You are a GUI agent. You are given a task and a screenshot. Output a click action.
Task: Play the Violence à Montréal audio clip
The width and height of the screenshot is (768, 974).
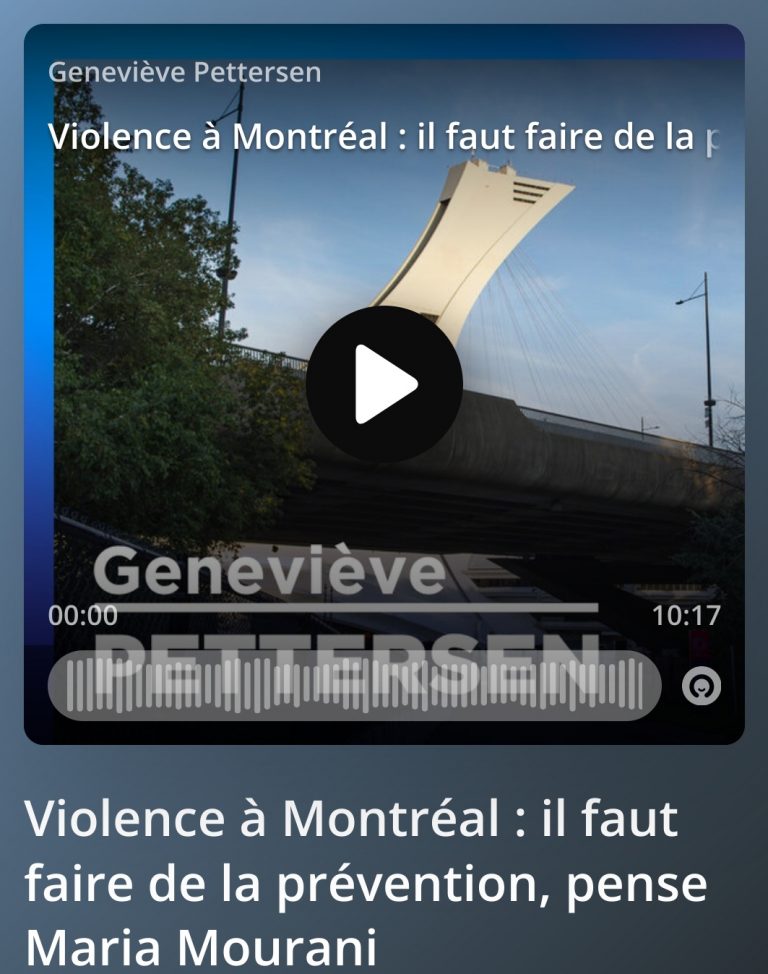(x=384, y=384)
